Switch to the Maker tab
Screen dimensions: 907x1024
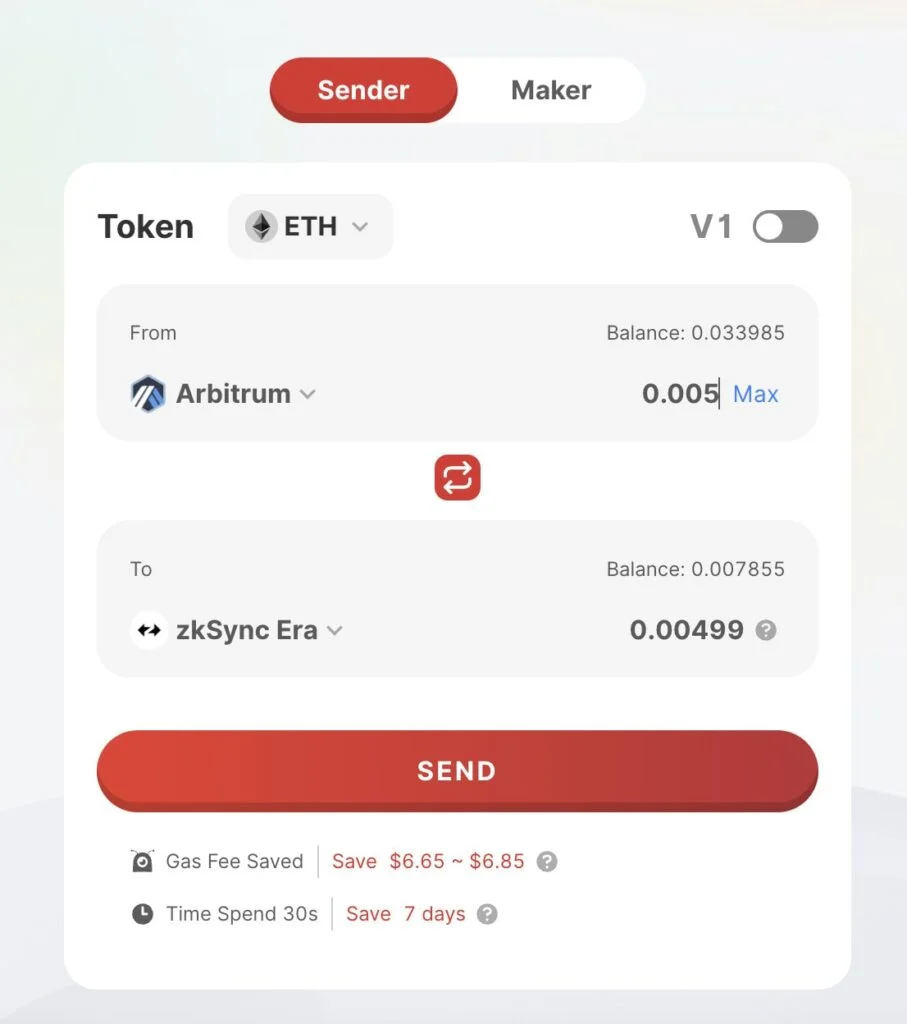[x=551, y=89]
